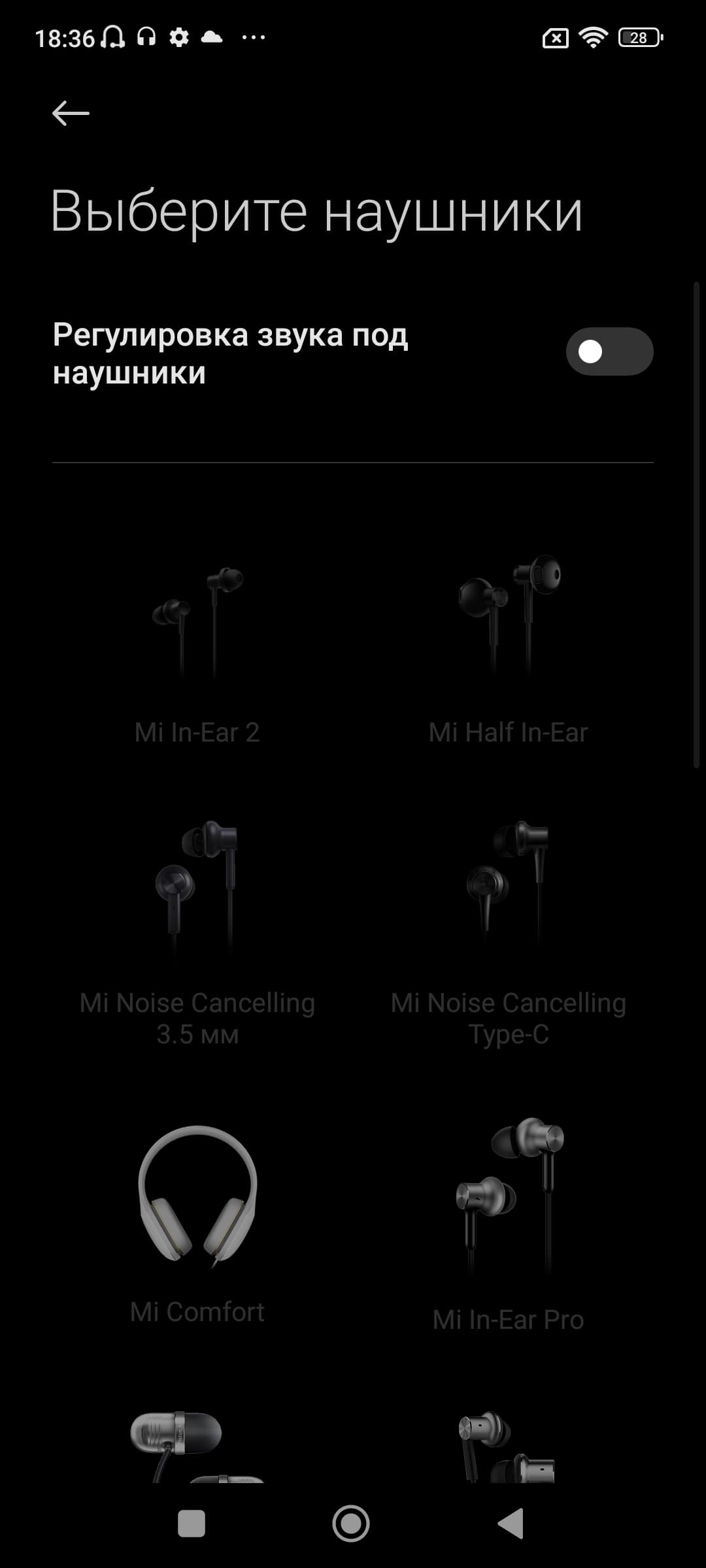Tap the system home button

(x=351, y=1524)
